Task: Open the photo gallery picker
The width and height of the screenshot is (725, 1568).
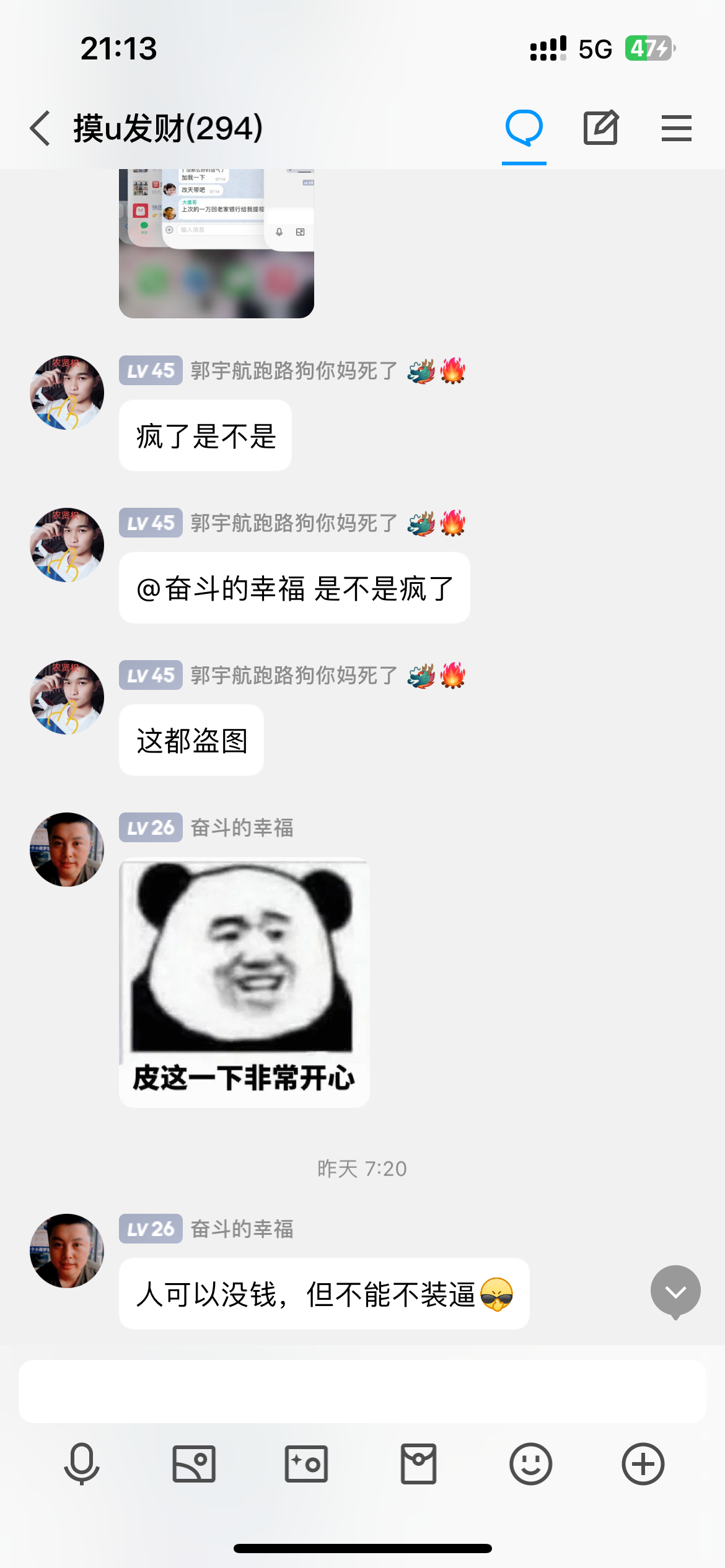Action: tap(194, 1464)
